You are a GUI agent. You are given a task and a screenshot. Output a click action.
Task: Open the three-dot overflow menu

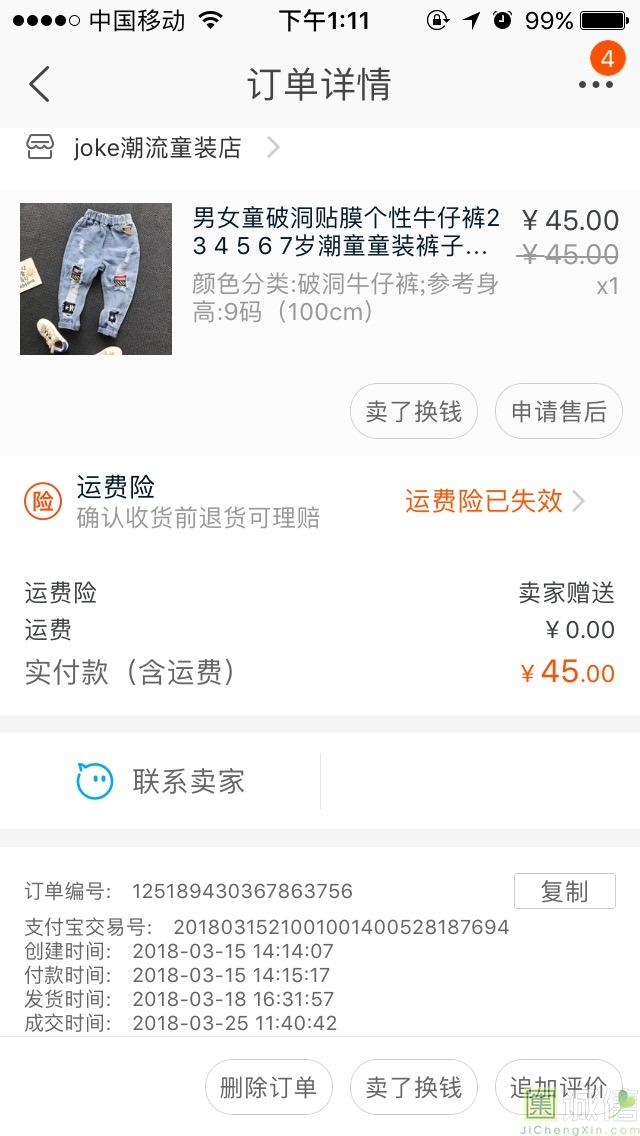tap(596, 84)
